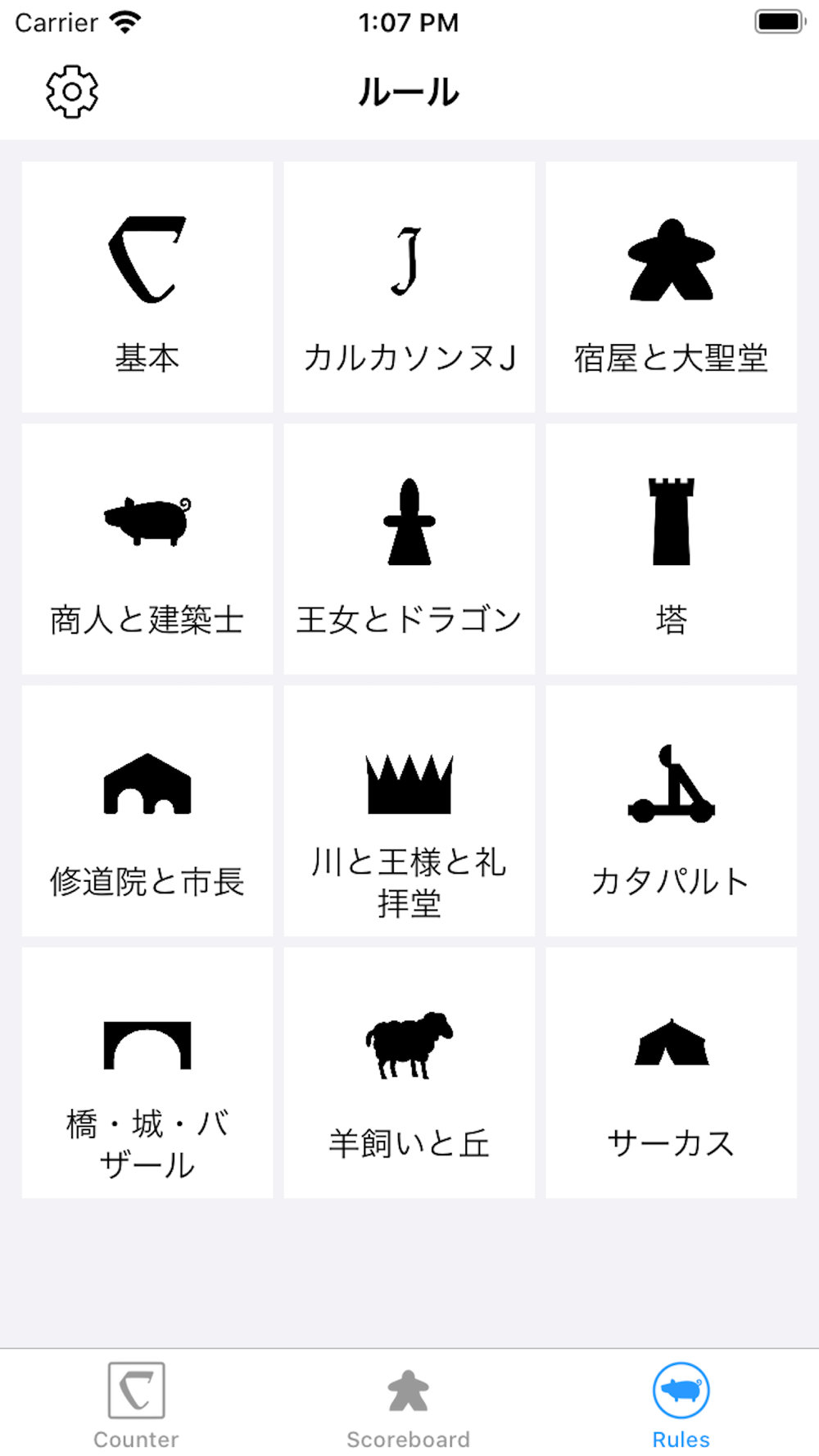
Task: Tap the 塔 tower tile
Action: pos(672,549)
